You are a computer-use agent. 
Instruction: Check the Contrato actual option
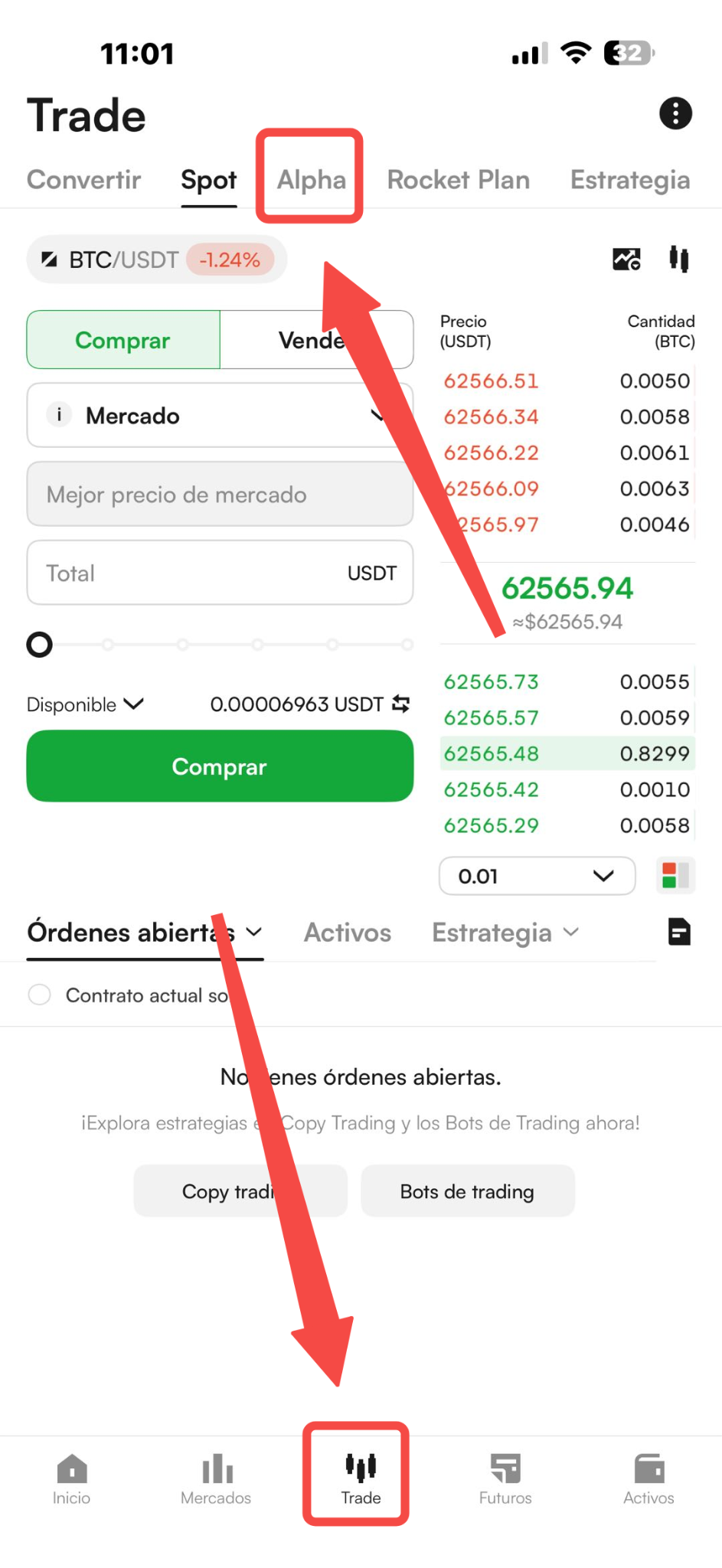(x=39, y=995)
